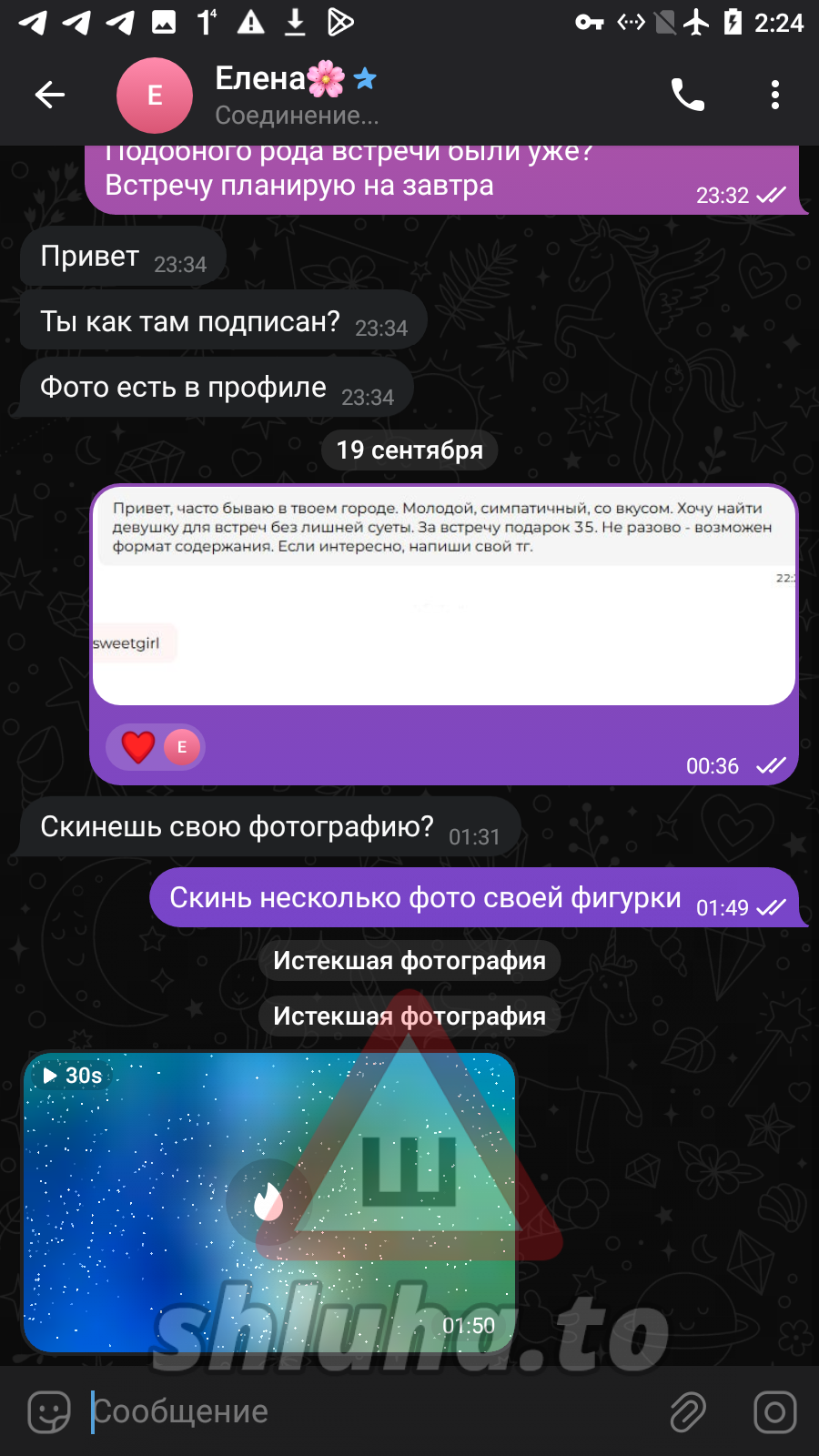Attach a file with the paperclip
This screenshot has width=819, height=1456.
coord(688,1411)
